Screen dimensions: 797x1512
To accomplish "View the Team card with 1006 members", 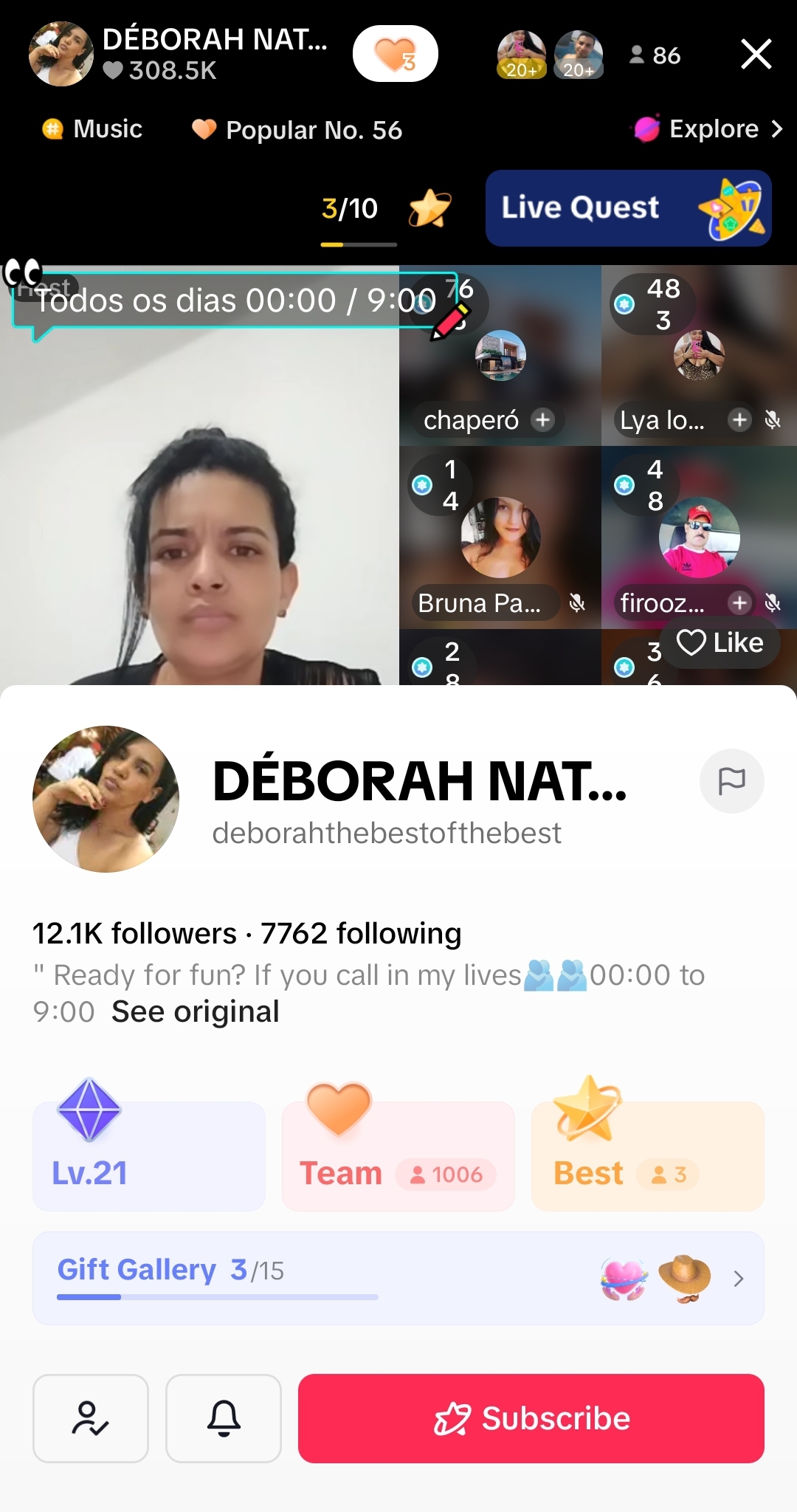I will [398, 1155].
